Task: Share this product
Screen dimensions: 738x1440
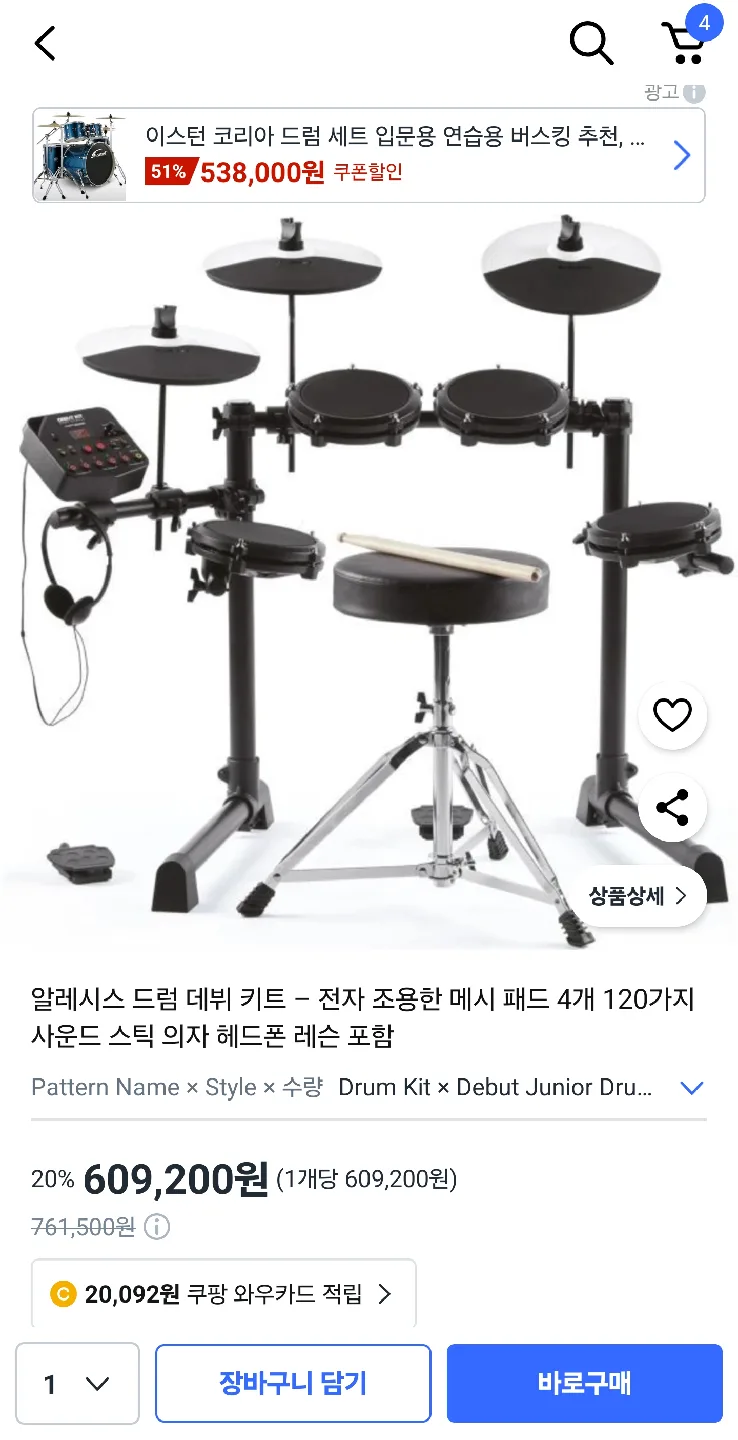Action: click(x=672, y=808)
